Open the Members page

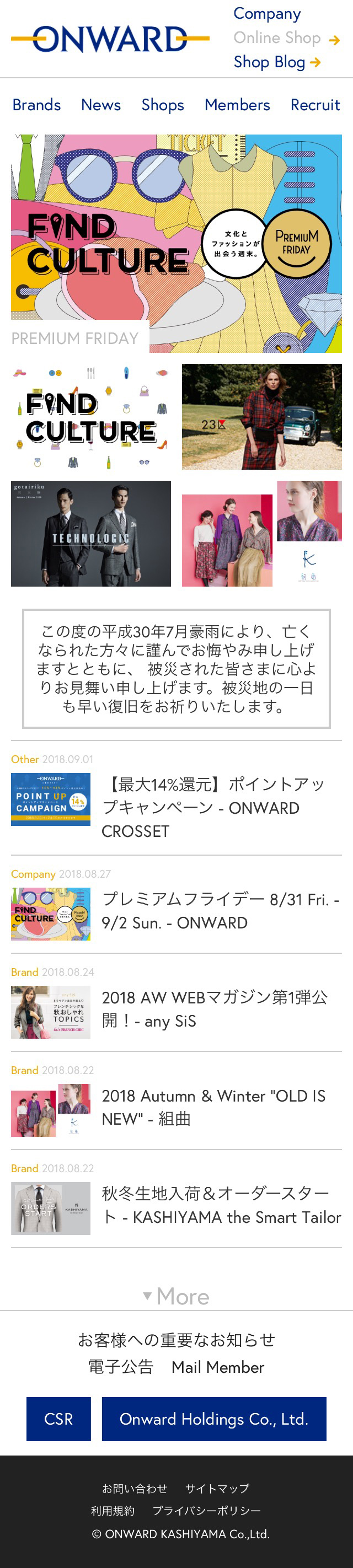click(x=237, y=105)
